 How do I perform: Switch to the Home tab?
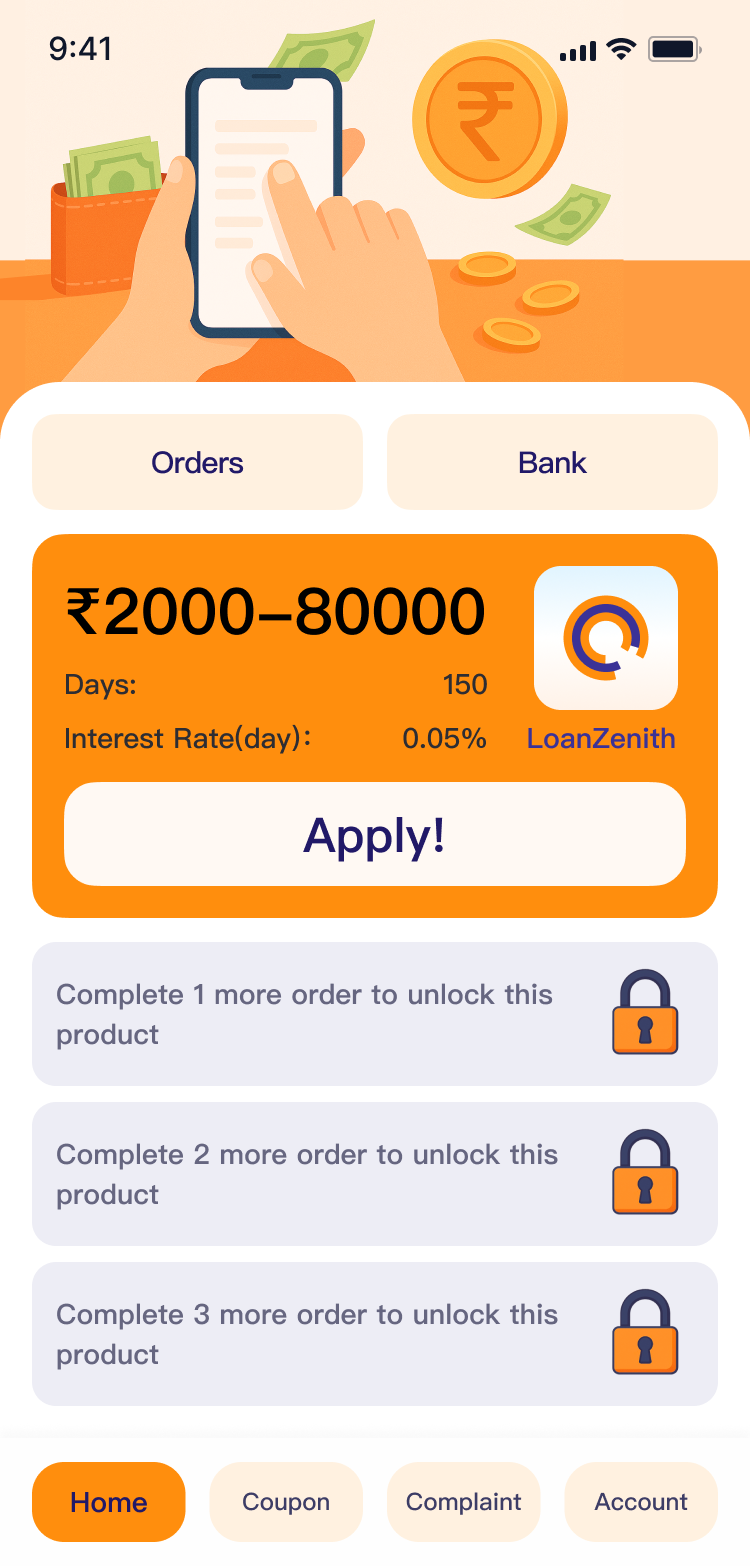(x=109, y=1502)
